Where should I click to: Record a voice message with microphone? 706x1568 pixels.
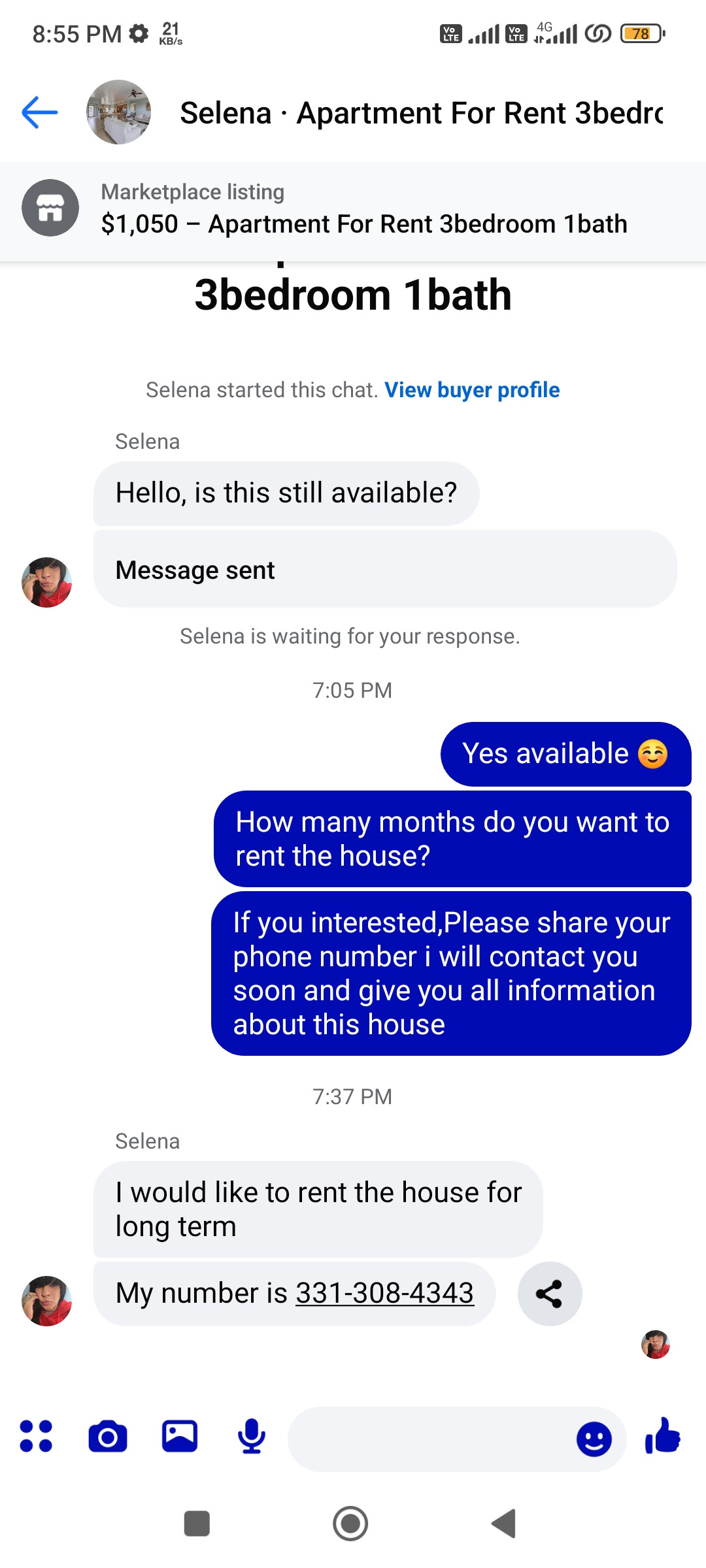tap(252, 1436)
